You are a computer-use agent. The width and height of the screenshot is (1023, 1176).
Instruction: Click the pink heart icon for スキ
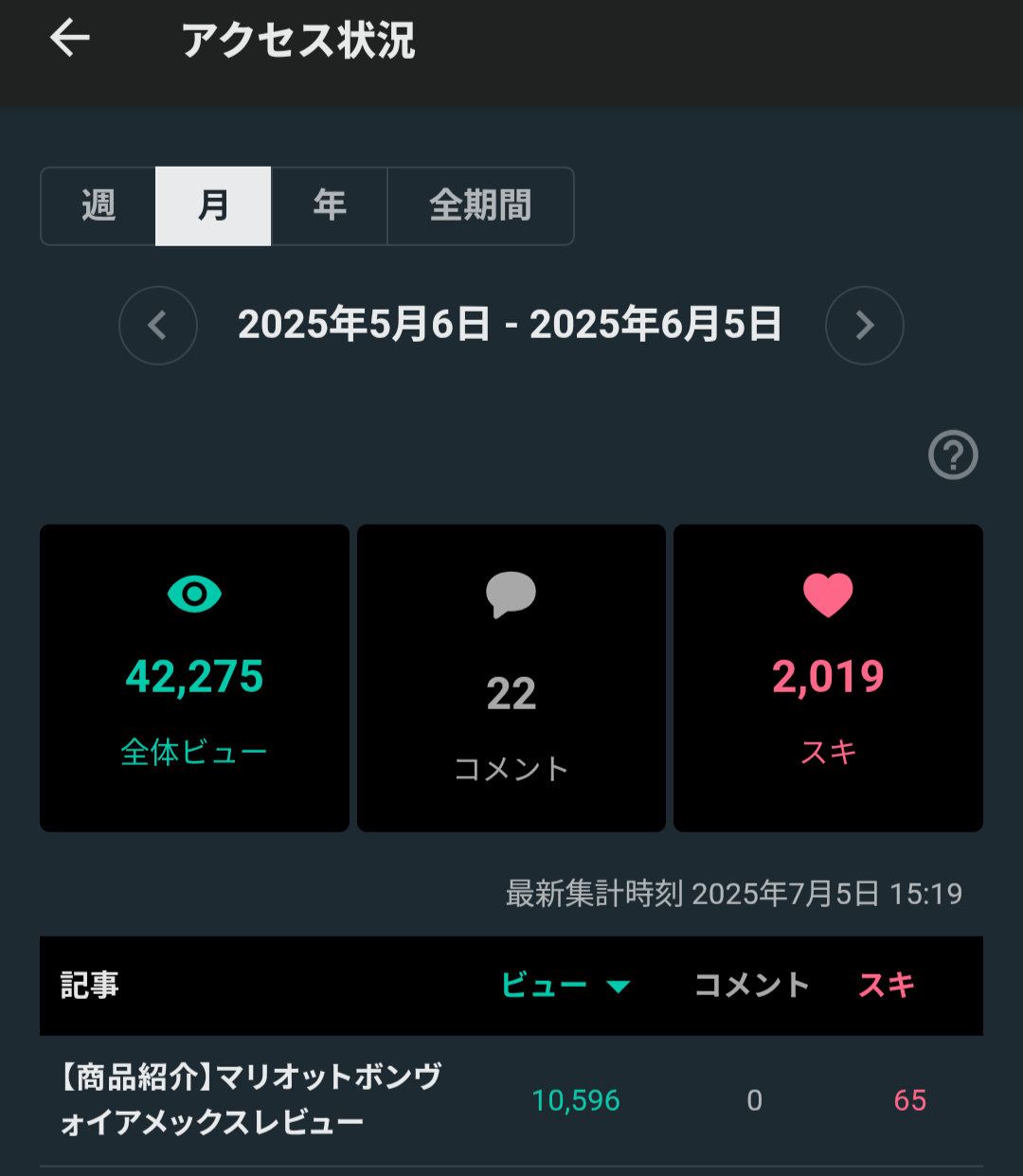coord(828,595)
